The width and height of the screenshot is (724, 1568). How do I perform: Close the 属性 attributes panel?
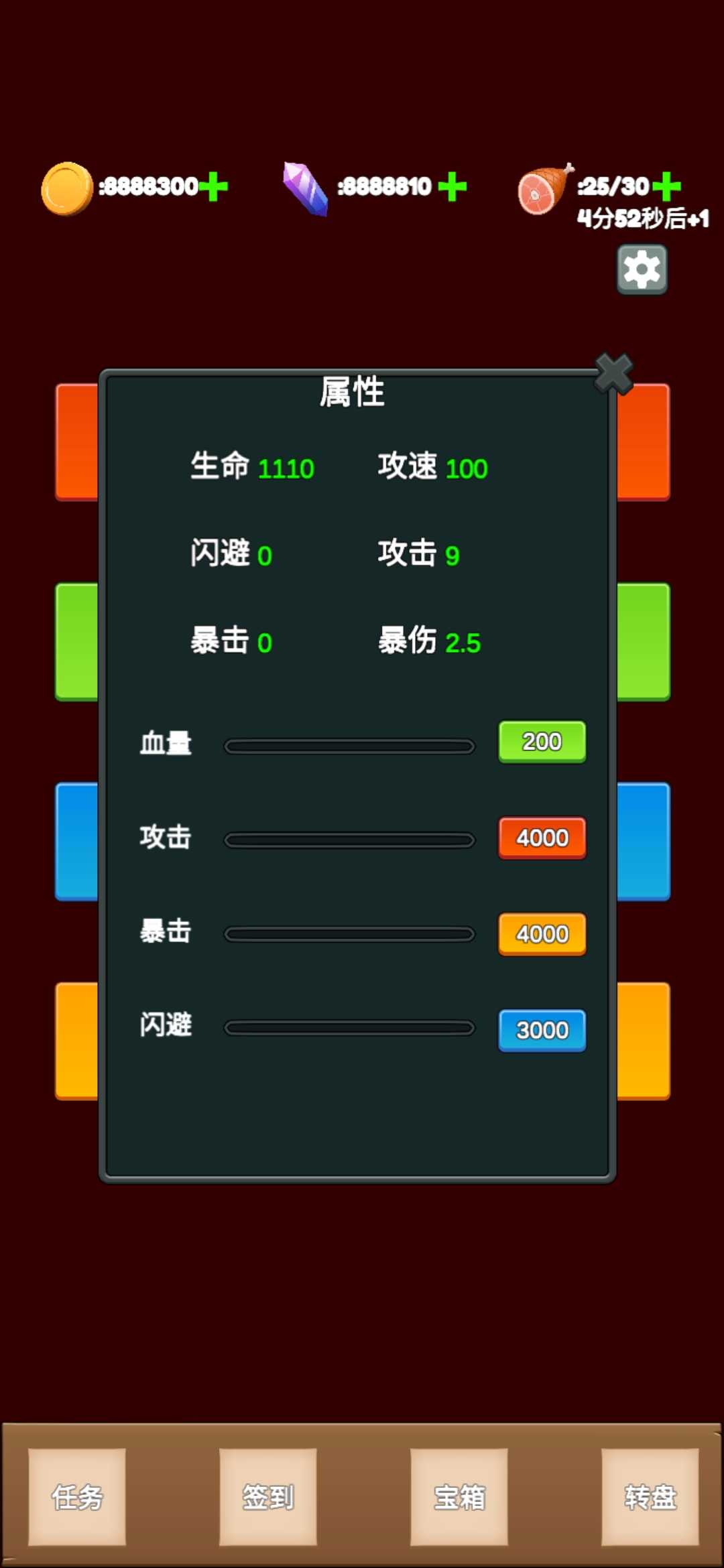pyautogui.click(x=613, y=373)
